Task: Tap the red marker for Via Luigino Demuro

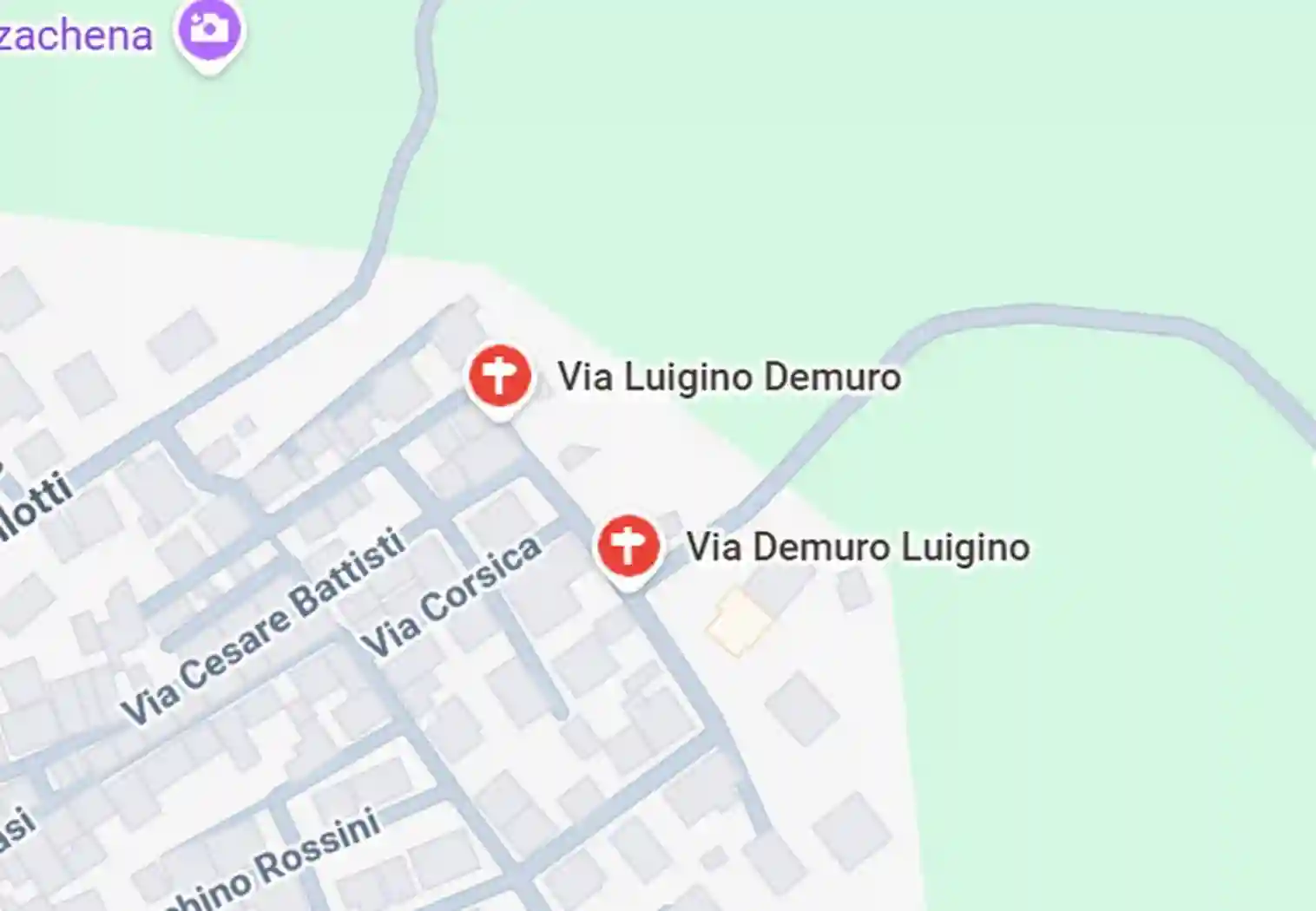Action: 499,377
